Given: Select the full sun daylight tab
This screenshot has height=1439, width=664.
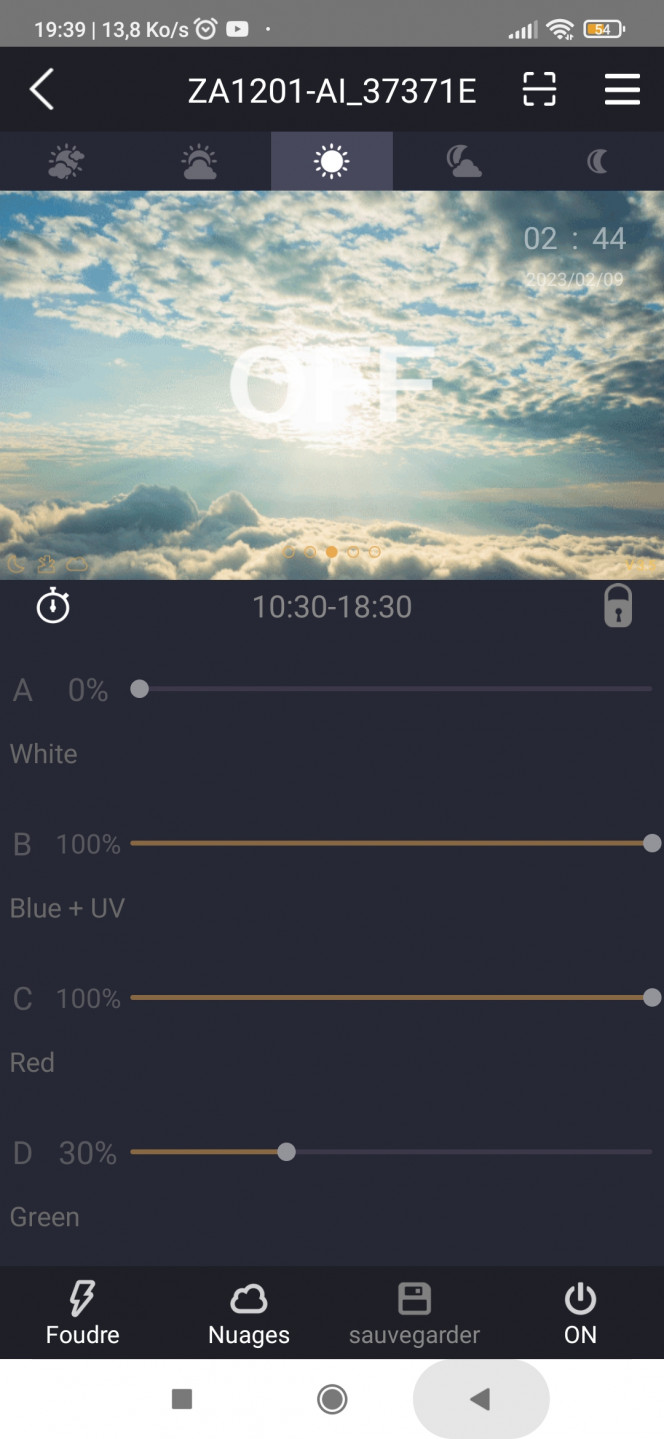Looking at the screenshot, I should pos(331,161).
